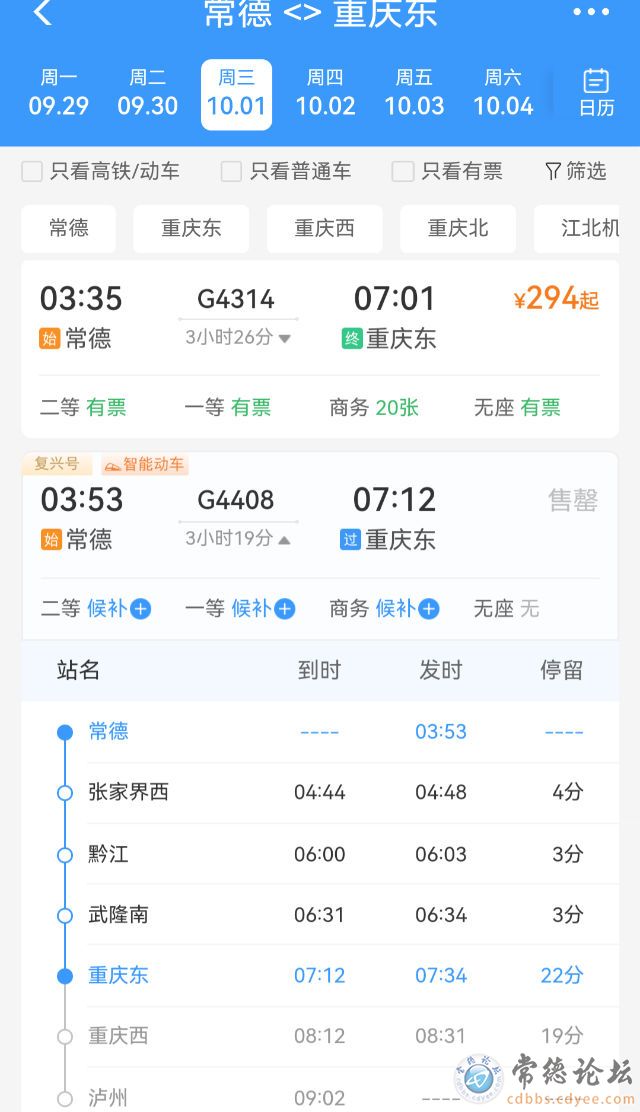640x1112 pixels.
Task: Open train G4314 ticket card
Action: (320, 318)
